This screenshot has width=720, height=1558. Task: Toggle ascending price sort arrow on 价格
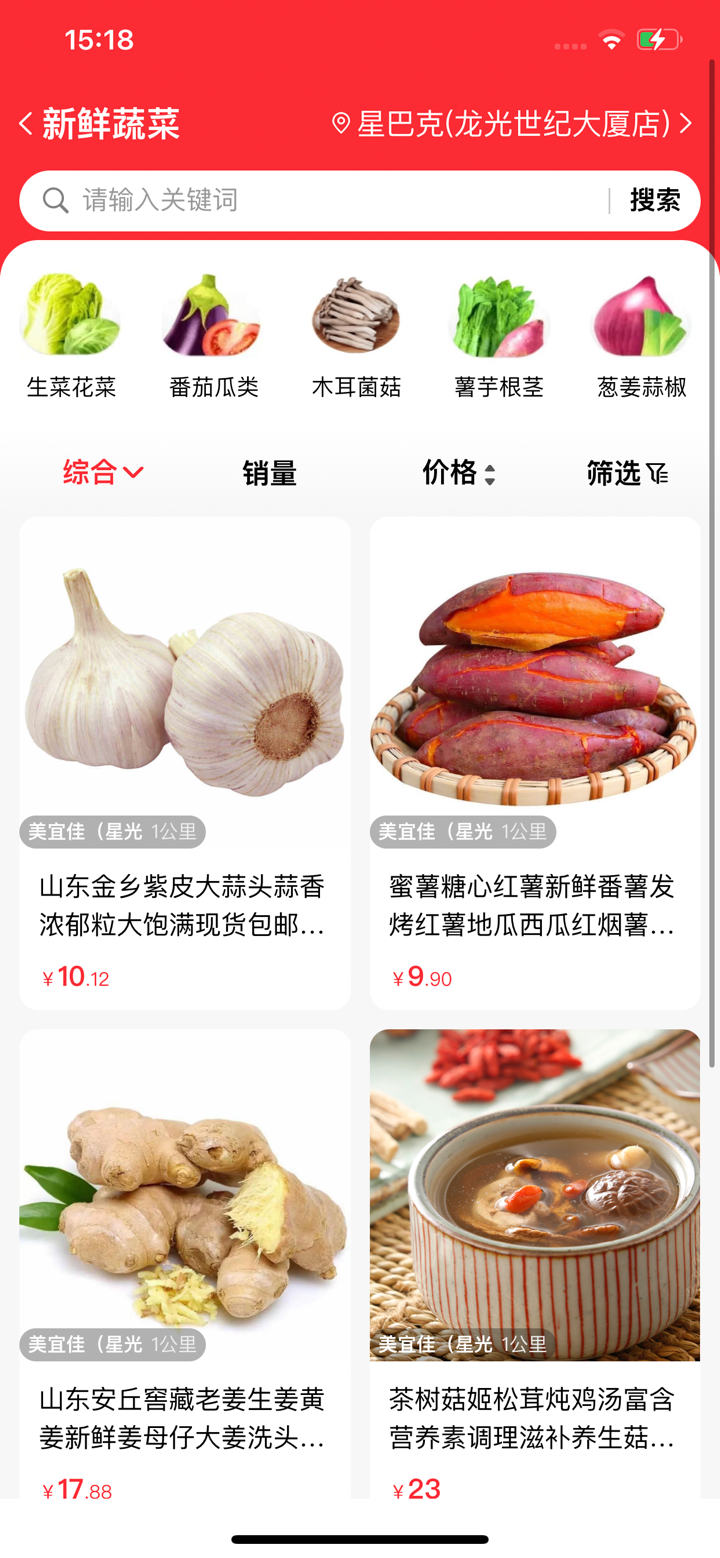[490, 467]
